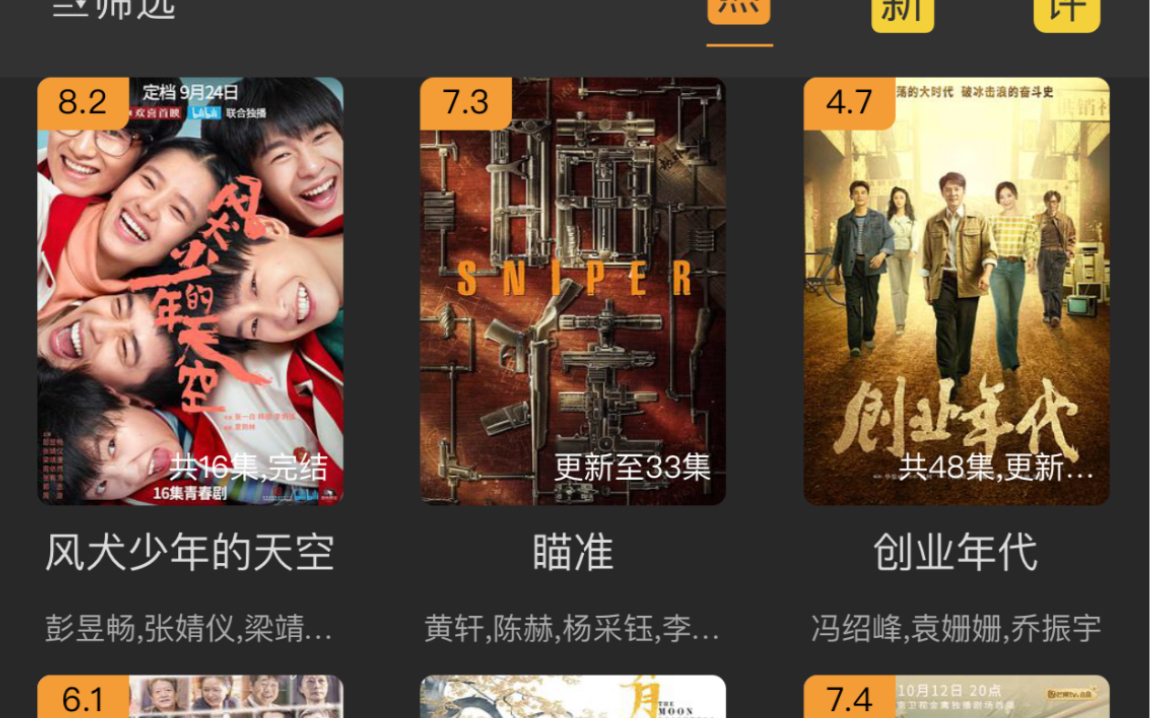The width and height of the screenshot is (1150, 718).
Task: Open the drama 瞄准 (Sniper)
Action: click(572, 291)
